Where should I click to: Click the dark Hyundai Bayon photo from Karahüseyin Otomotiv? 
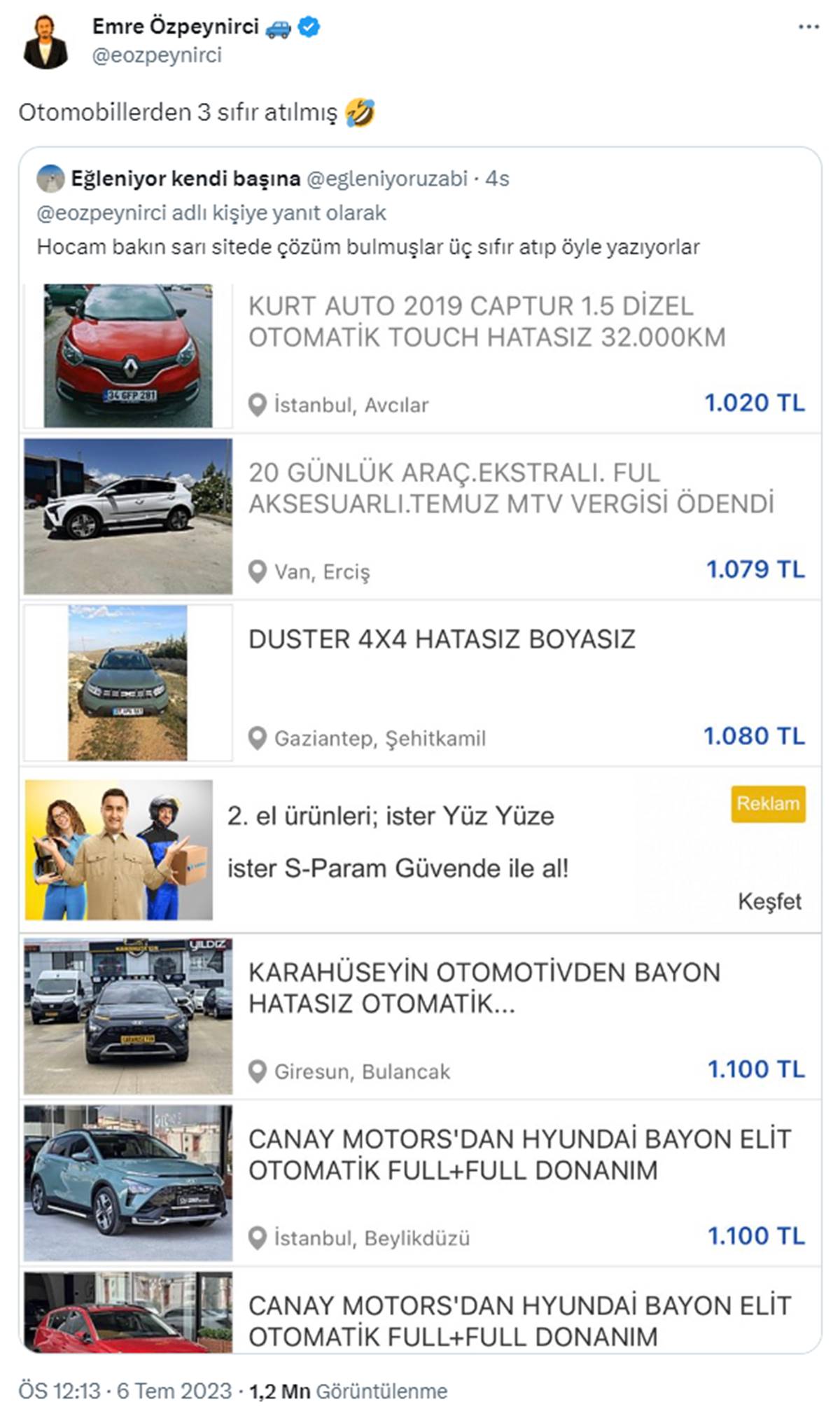(x=129, y=1017)
